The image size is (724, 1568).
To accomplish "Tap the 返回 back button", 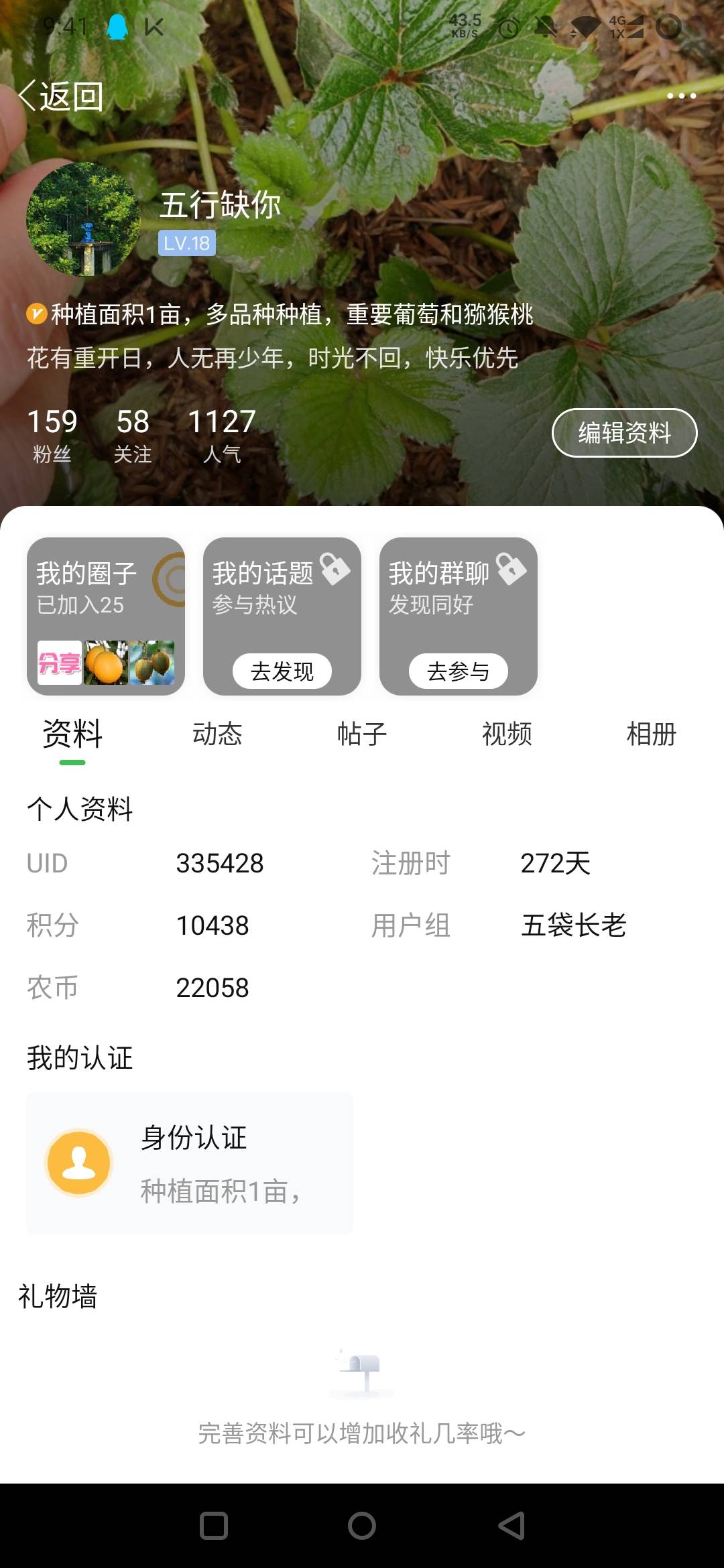I will [61, 96].
